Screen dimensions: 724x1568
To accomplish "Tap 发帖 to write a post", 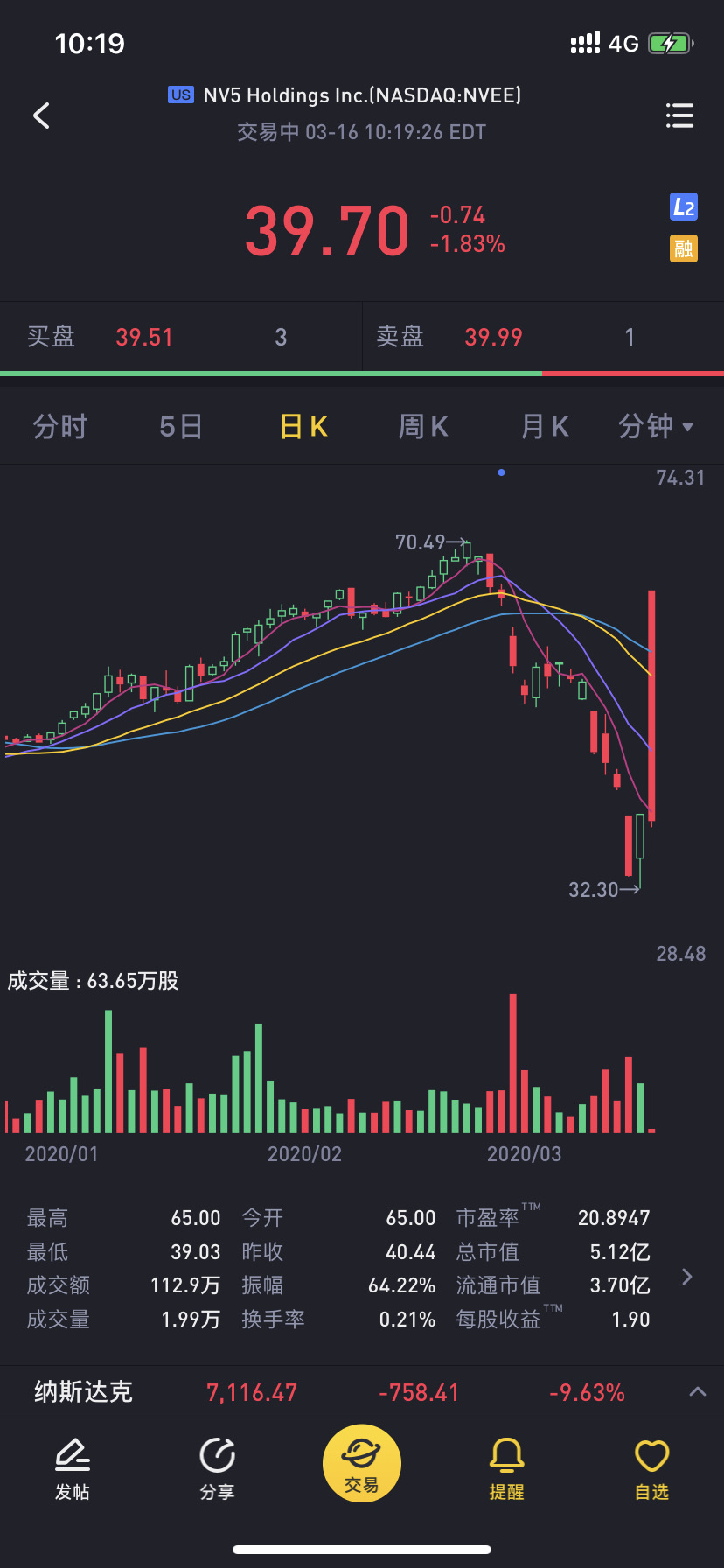I will 73,1469.
